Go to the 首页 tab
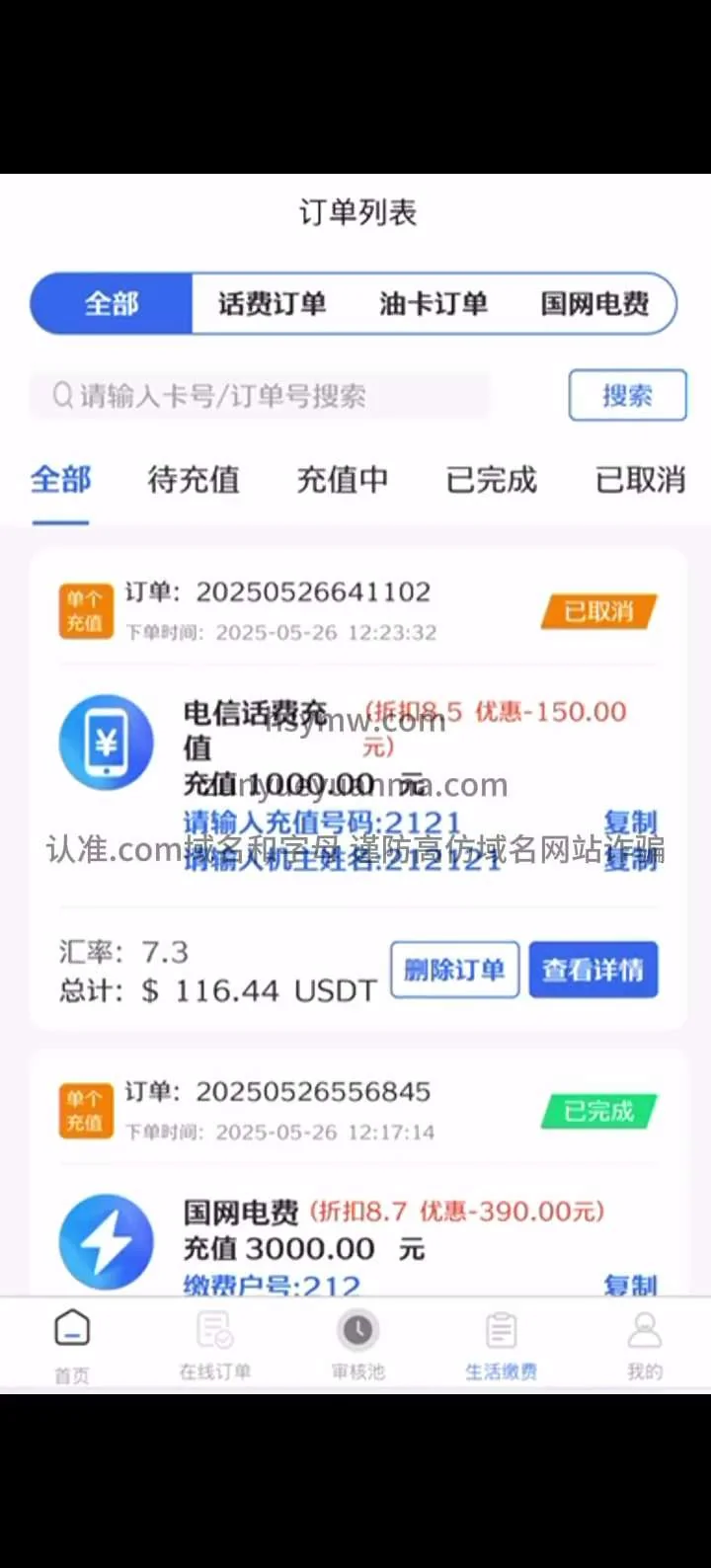The image size is (711, 1568). click(71, 1345)
